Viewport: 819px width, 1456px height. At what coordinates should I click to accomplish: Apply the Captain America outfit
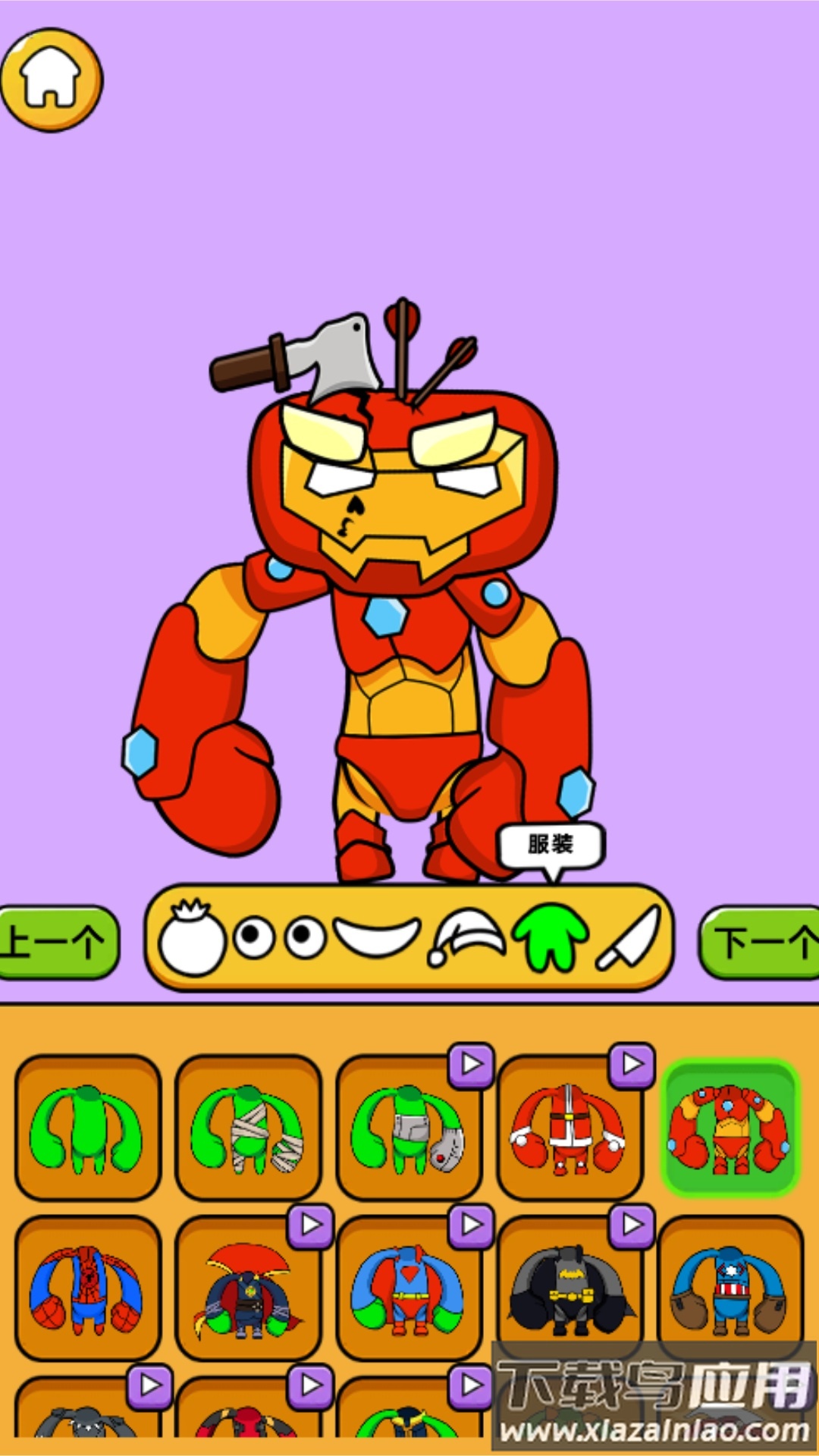coord(730,1289)
